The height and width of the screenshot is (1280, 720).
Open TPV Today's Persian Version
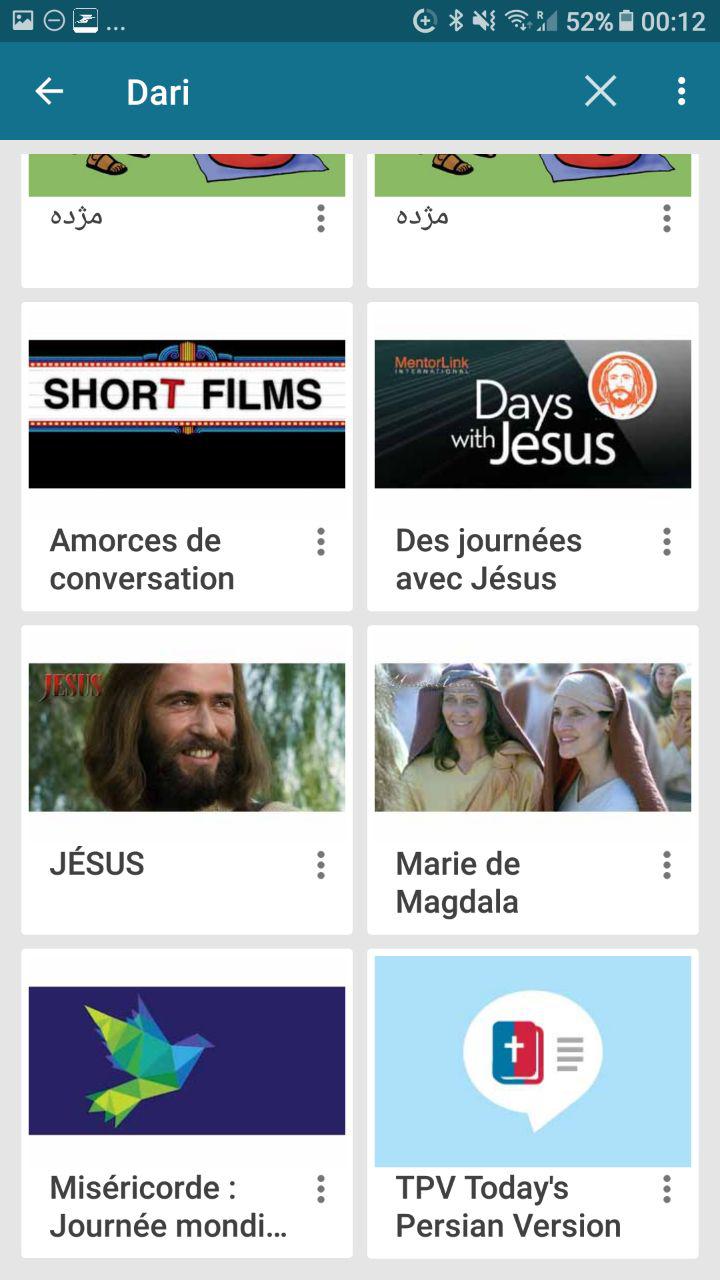tap(532, 1060)
